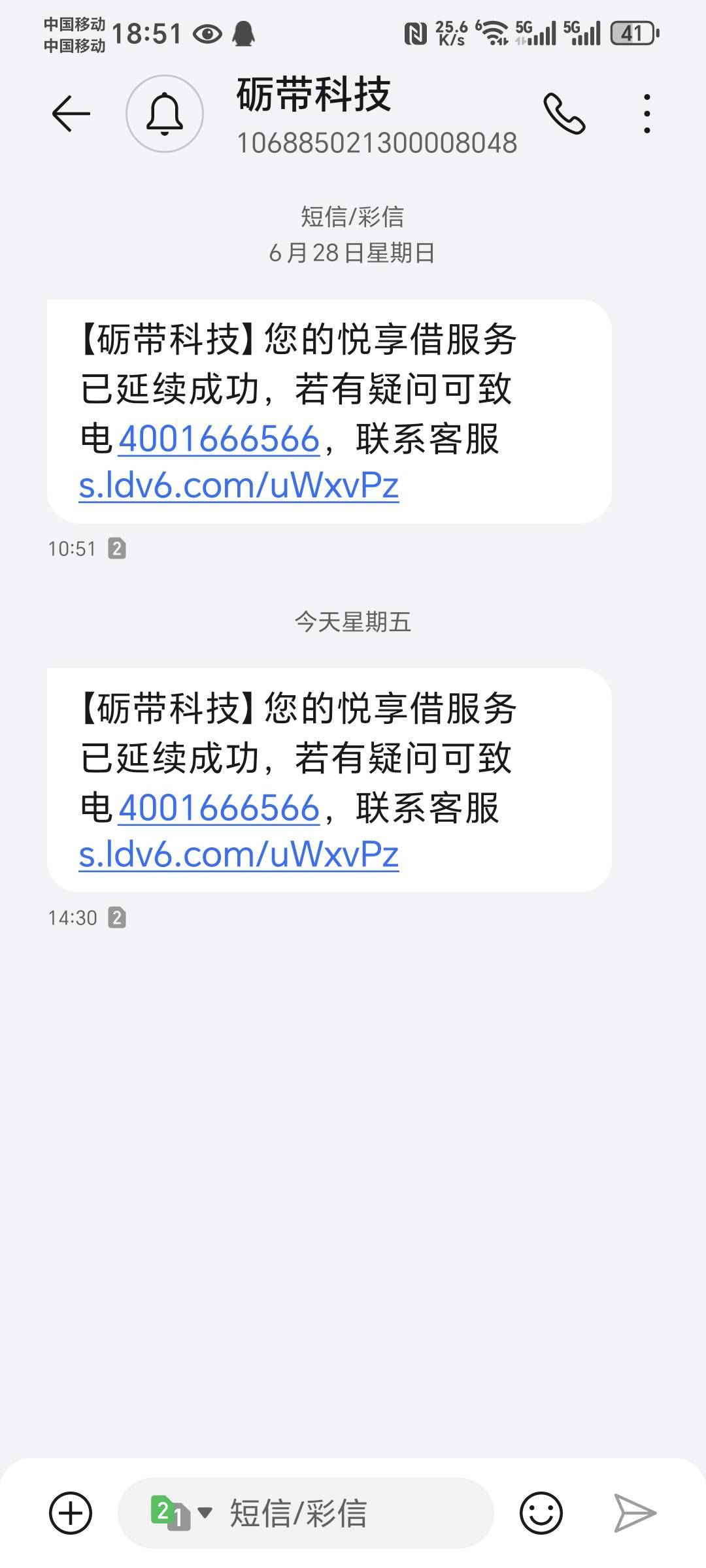Open the emoji picker
Viewport: 706px width, 1568px height.
tap(541, 1513)
